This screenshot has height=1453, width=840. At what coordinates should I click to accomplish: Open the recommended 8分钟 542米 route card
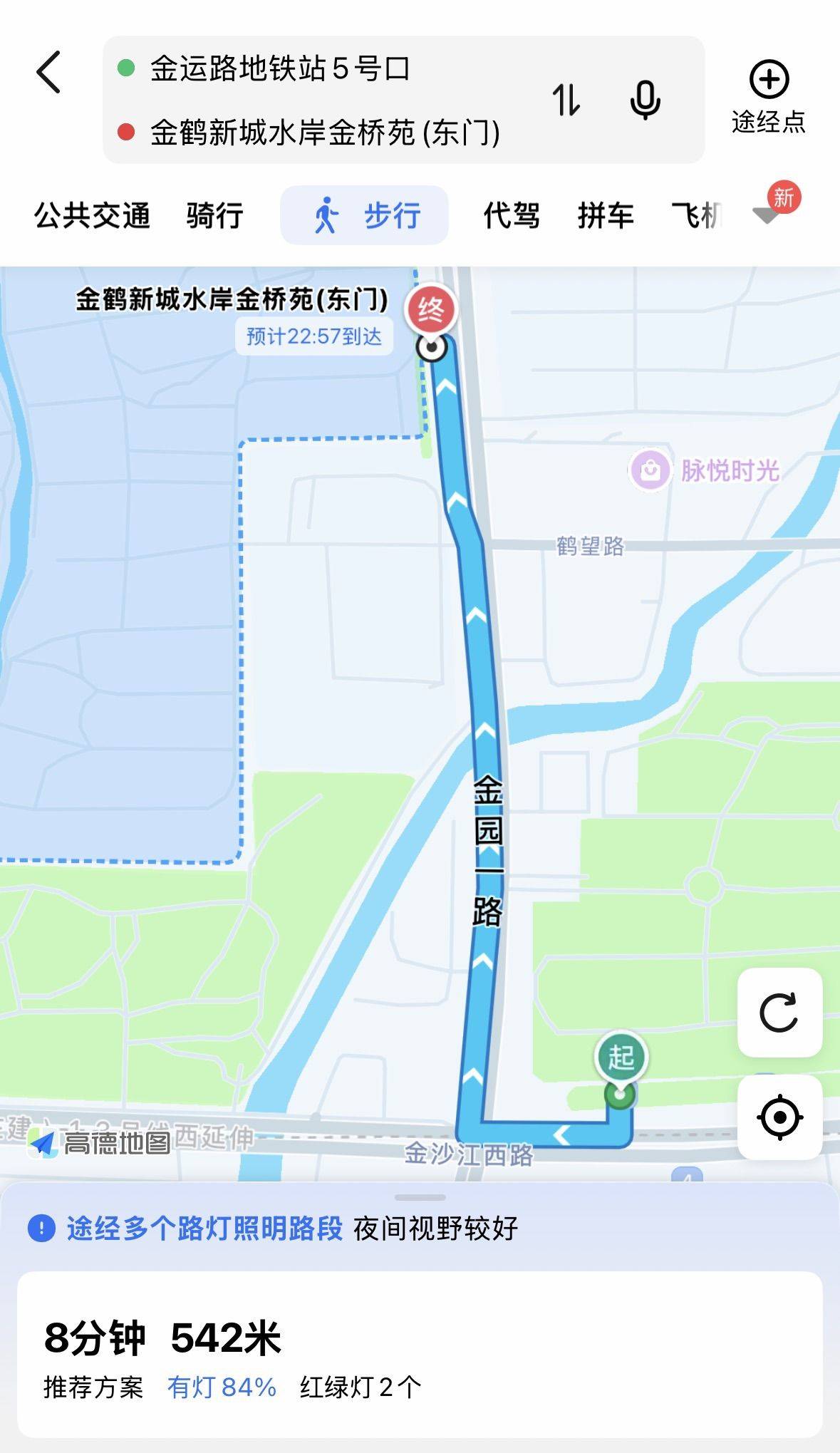pyautogui.click(x=420, y=1354)
